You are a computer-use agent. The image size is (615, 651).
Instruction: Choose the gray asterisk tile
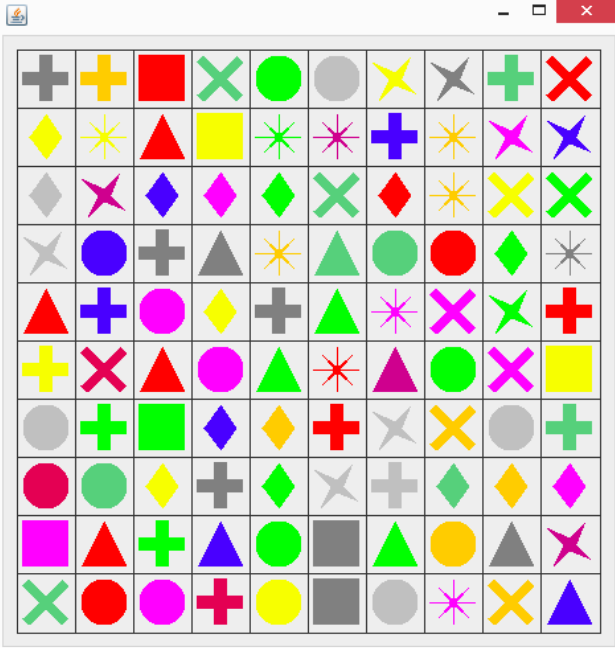coord(569,252)
